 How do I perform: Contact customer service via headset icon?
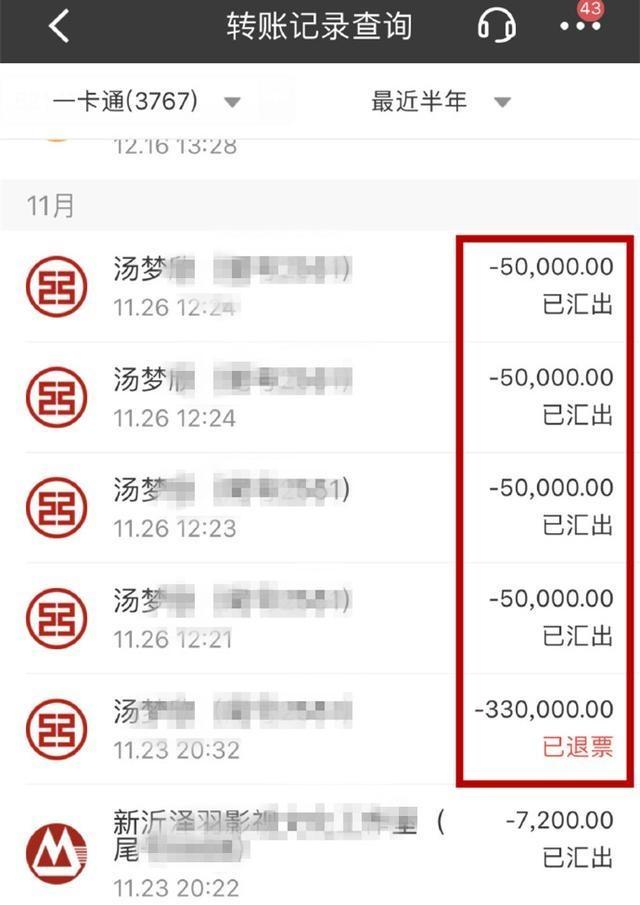coord(496,26)
